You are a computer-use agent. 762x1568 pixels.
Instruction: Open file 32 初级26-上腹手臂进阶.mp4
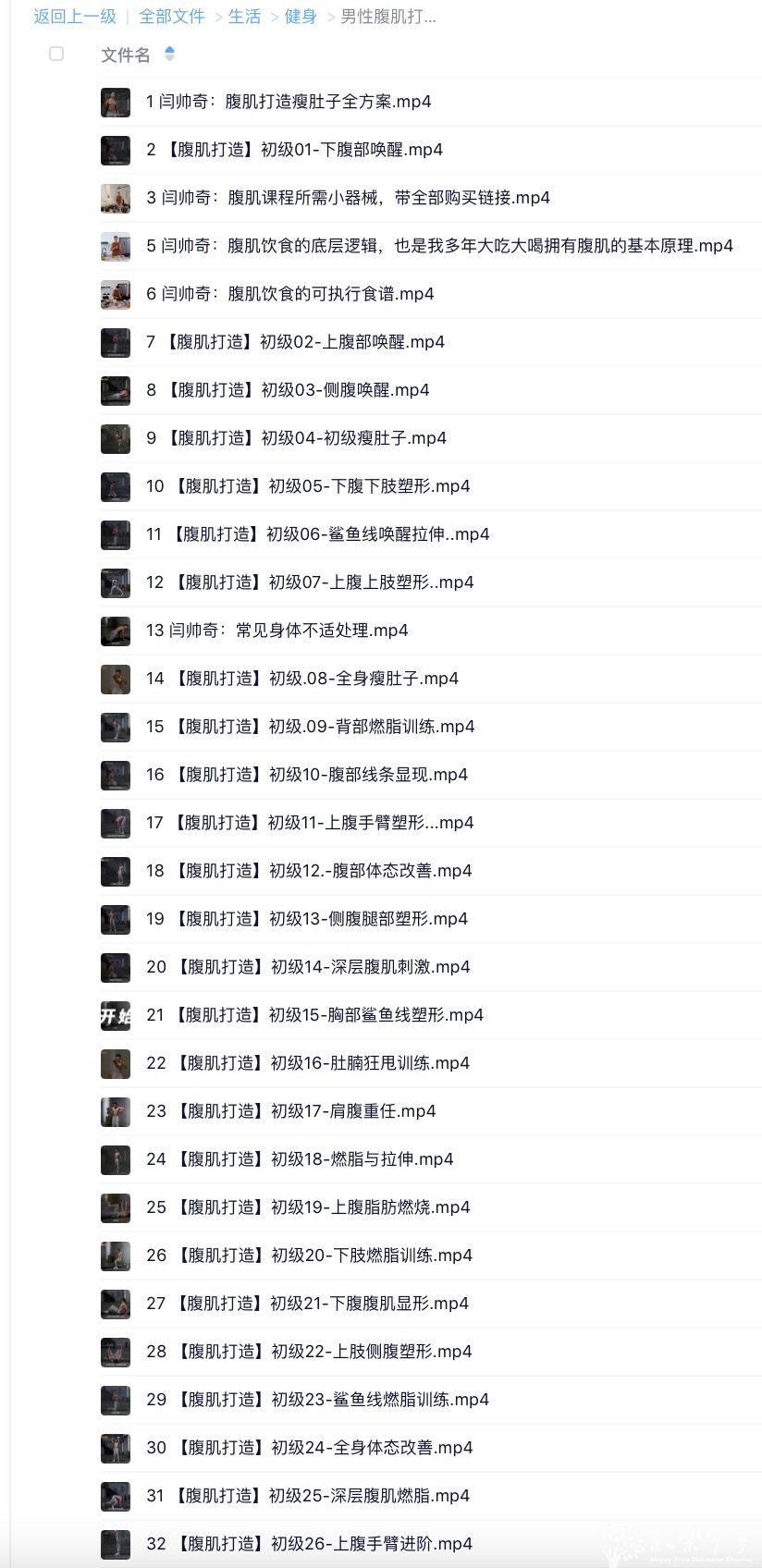pos(309,1544)
